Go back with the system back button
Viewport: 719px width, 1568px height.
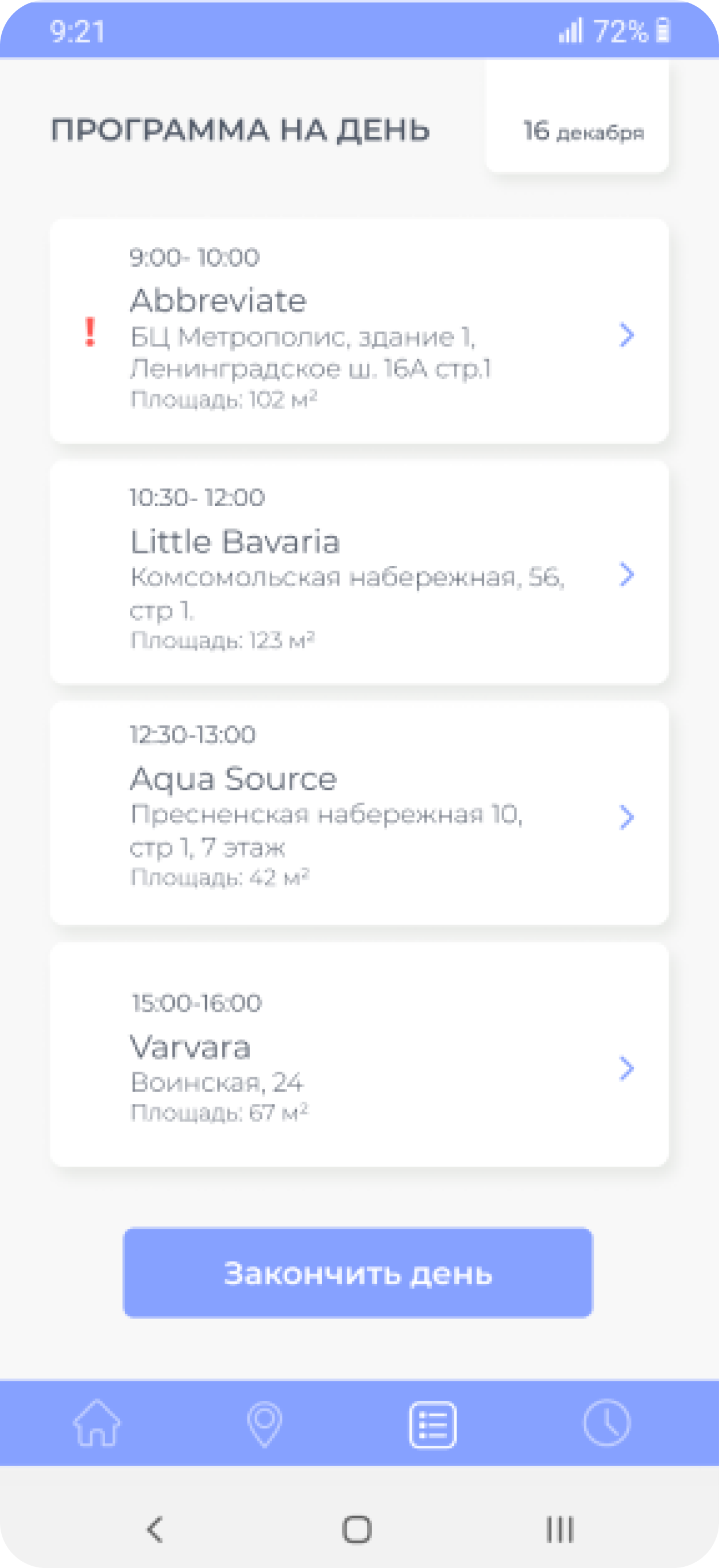155,1529
